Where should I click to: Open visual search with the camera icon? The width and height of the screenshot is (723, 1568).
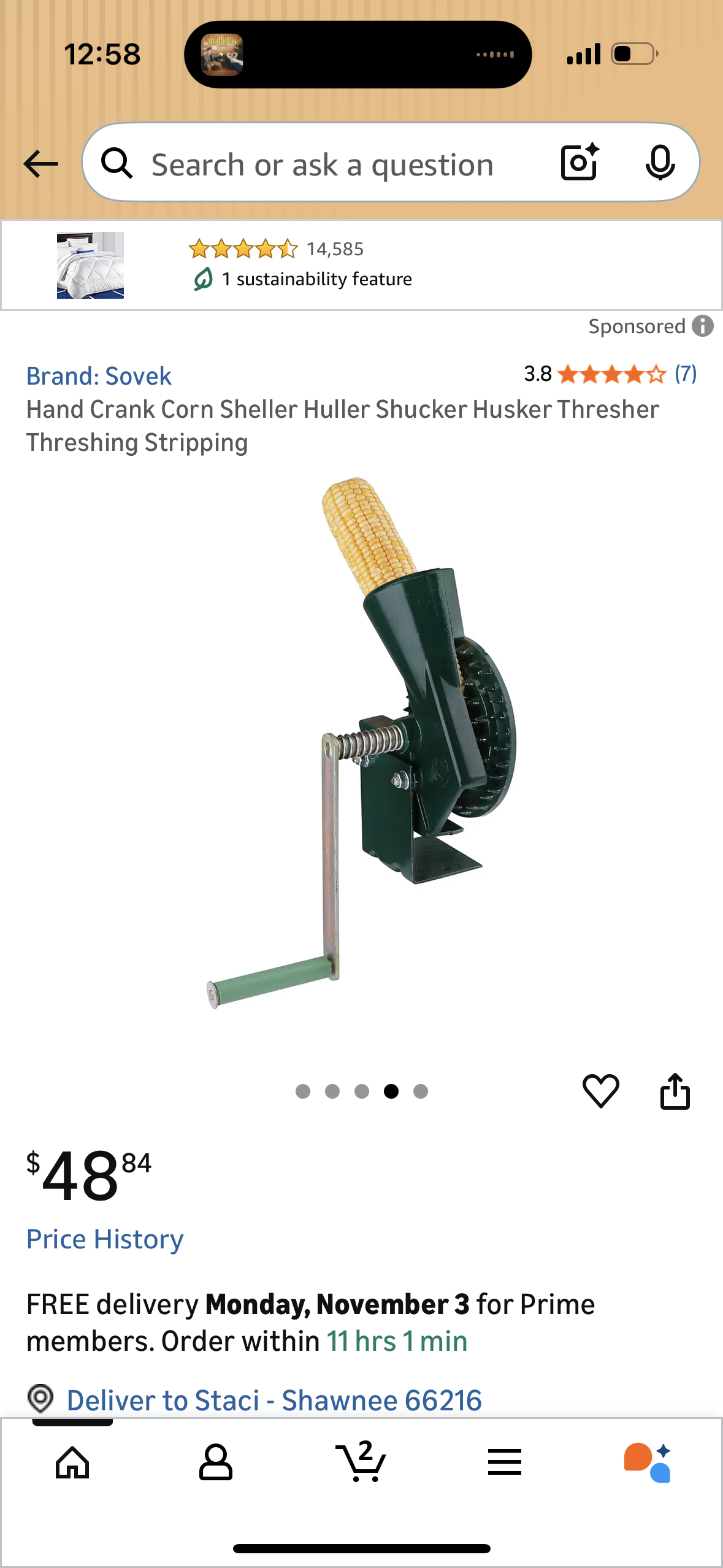point(577,163)
